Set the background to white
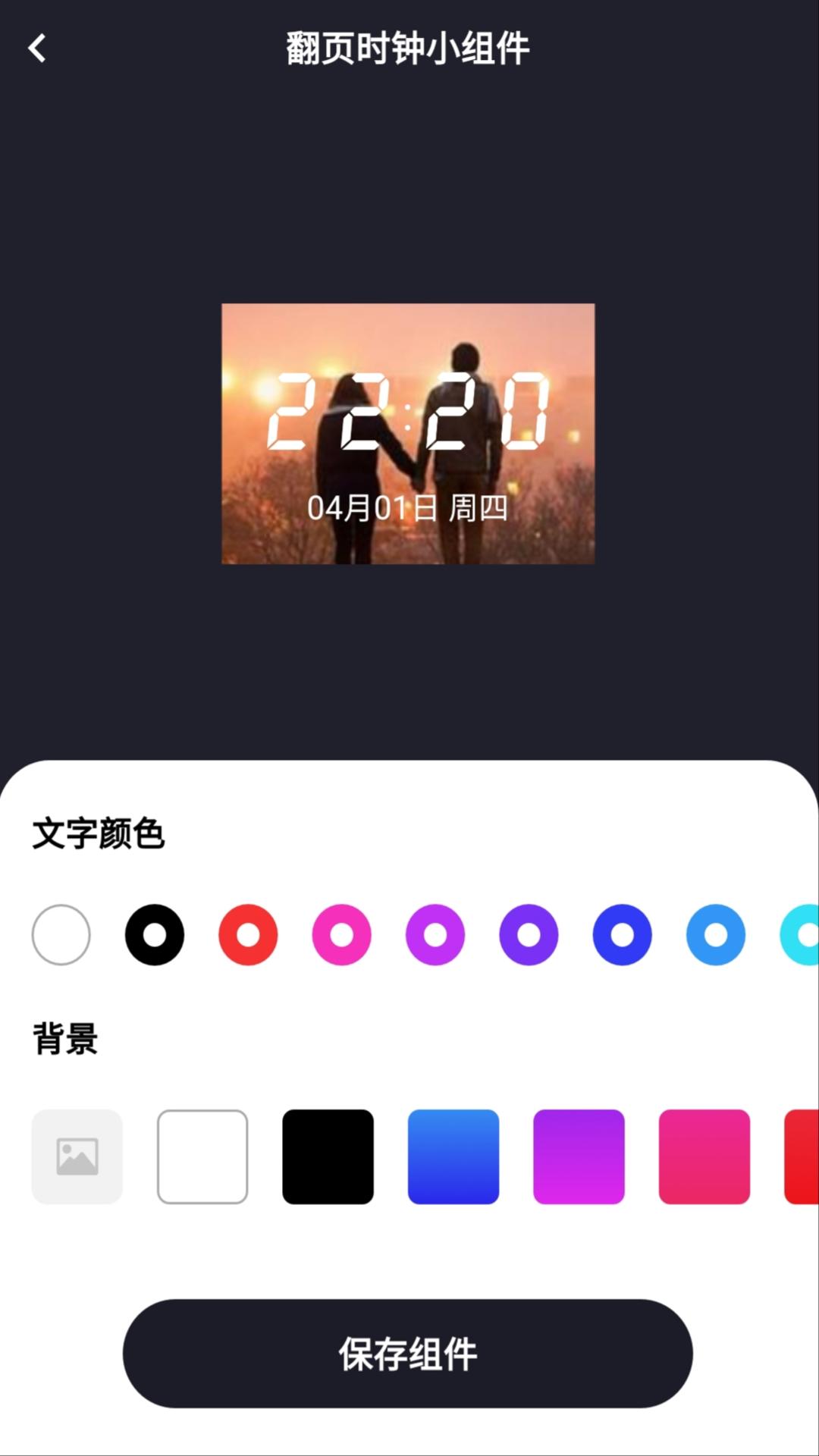 pyautogui.click(x=202, y=1156)
